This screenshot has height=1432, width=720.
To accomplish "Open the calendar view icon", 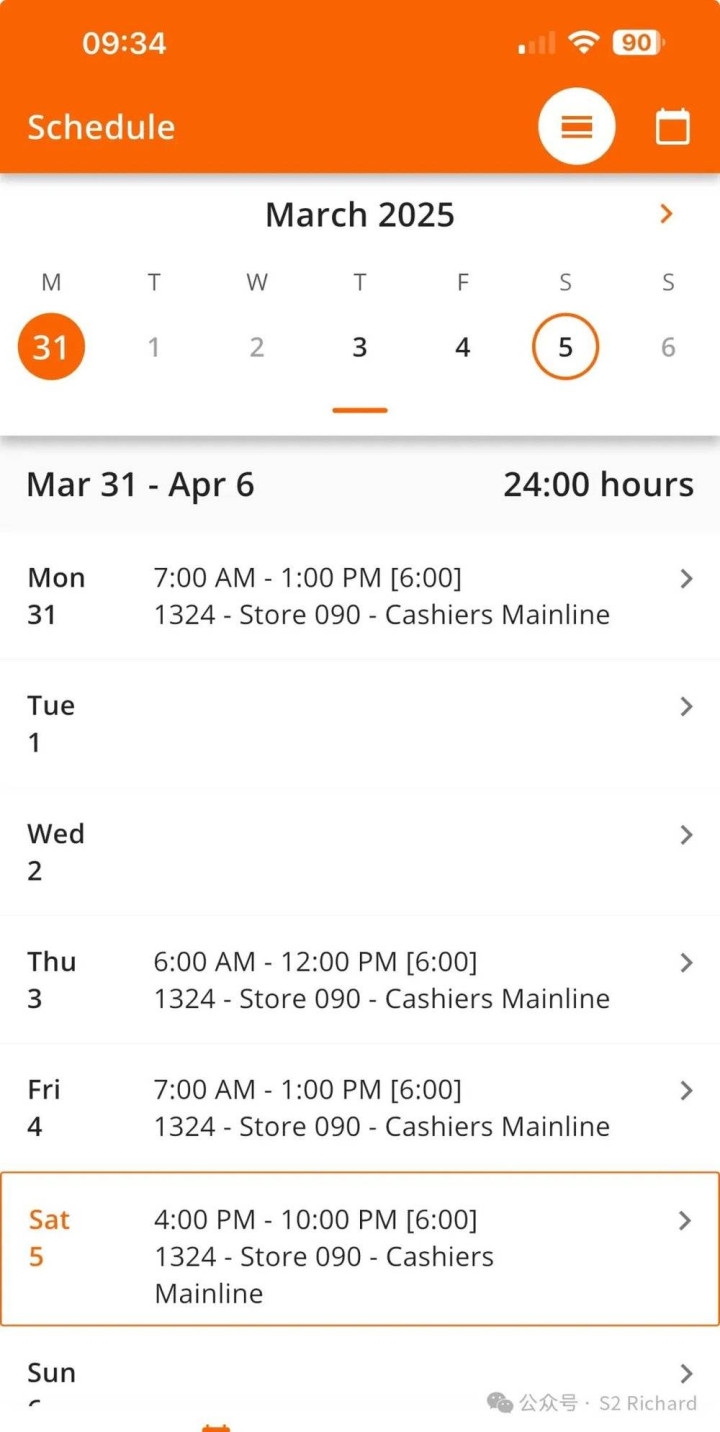I will pos(672,127).
